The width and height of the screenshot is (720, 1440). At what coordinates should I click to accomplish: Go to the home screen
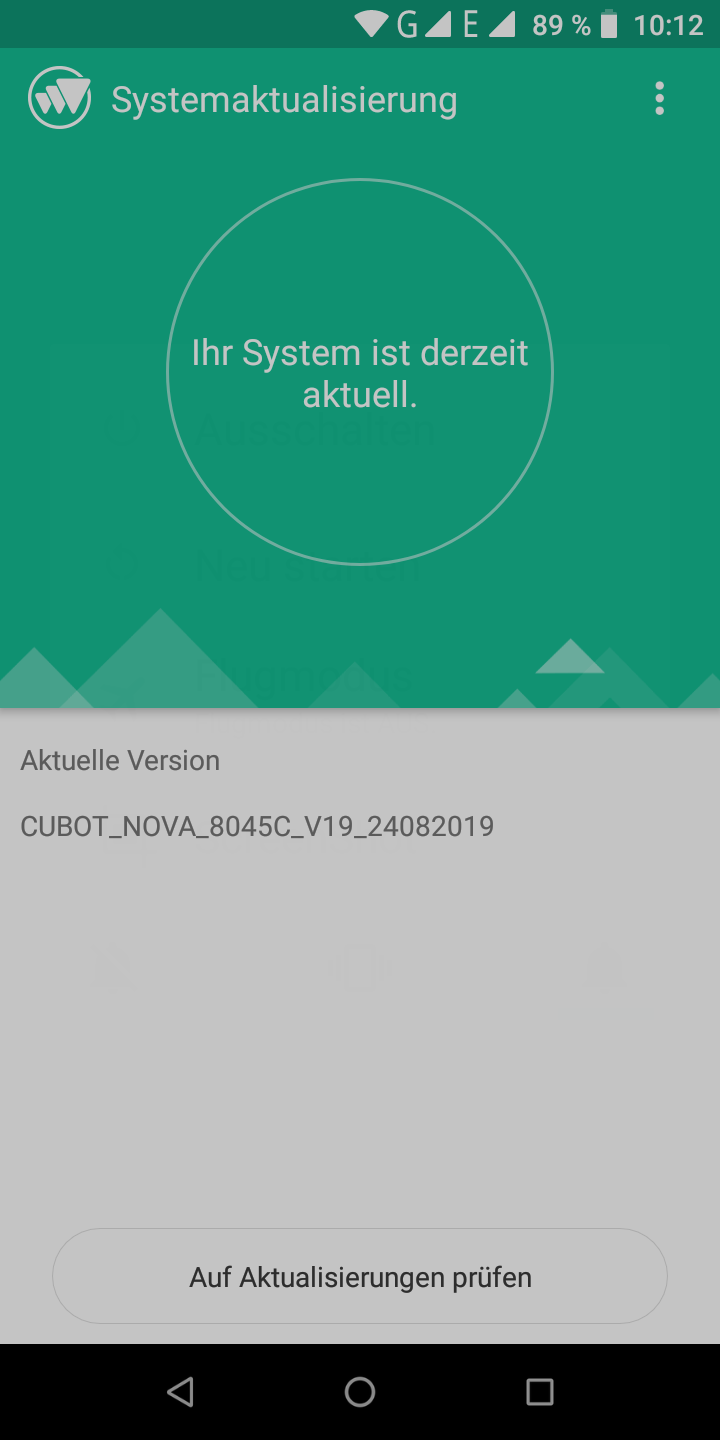pyautogui.click(x=360, y=1391)
